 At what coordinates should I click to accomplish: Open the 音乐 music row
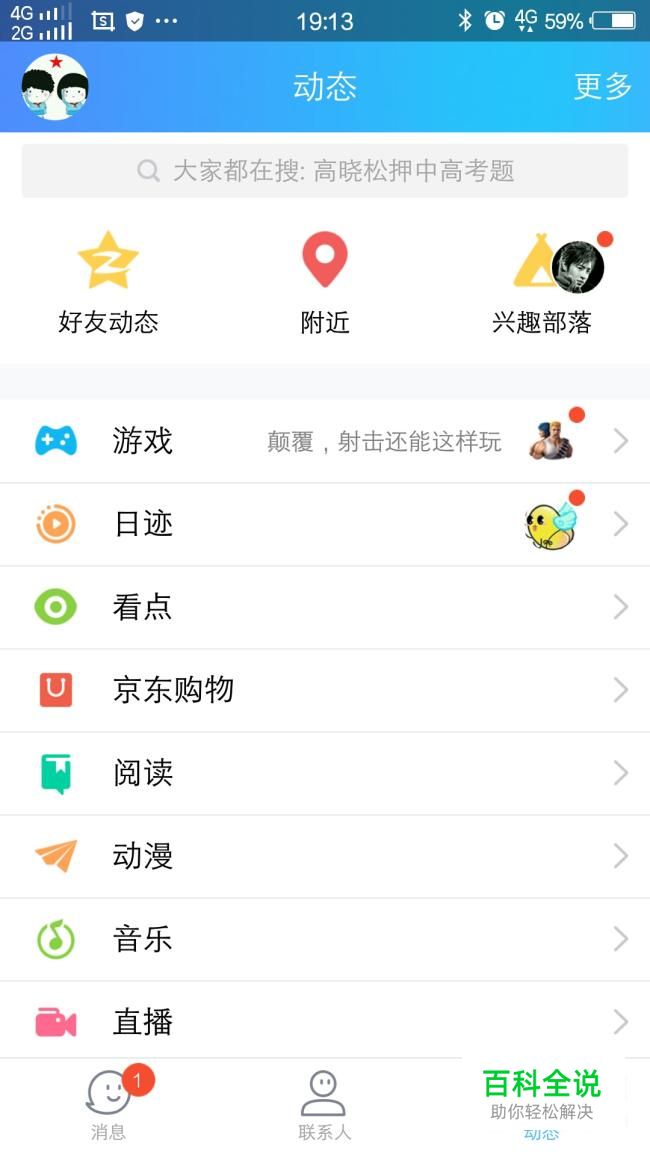325,939
